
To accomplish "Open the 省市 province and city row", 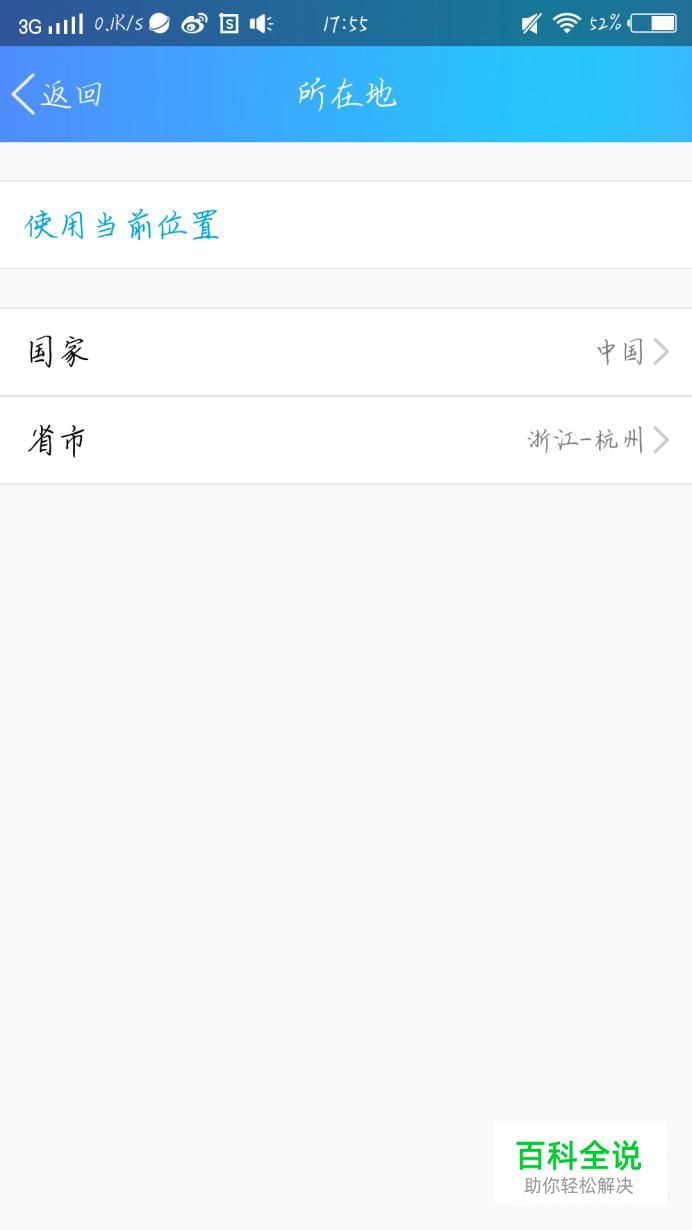I will [346, 440].
